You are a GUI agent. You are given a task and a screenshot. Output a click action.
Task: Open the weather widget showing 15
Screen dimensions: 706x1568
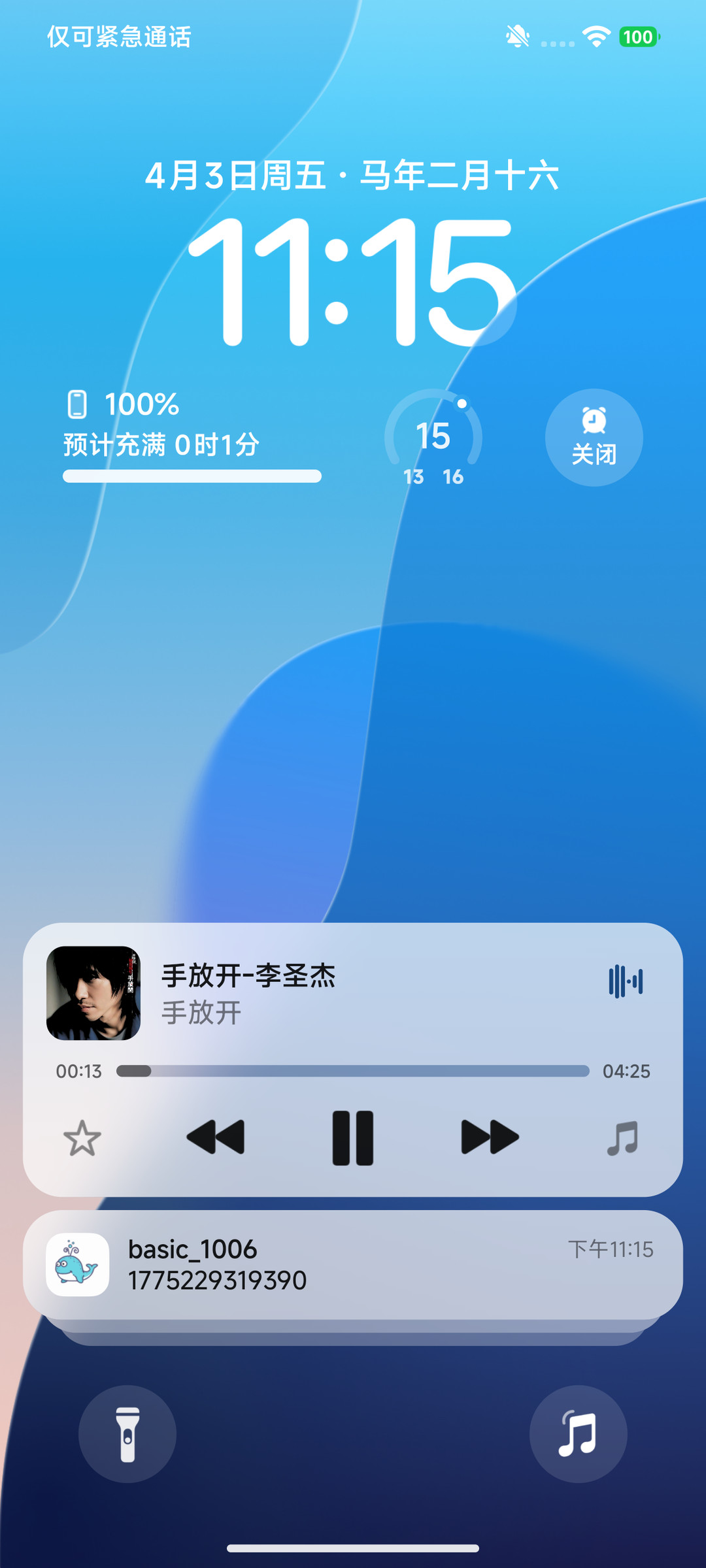pos(433,438)
